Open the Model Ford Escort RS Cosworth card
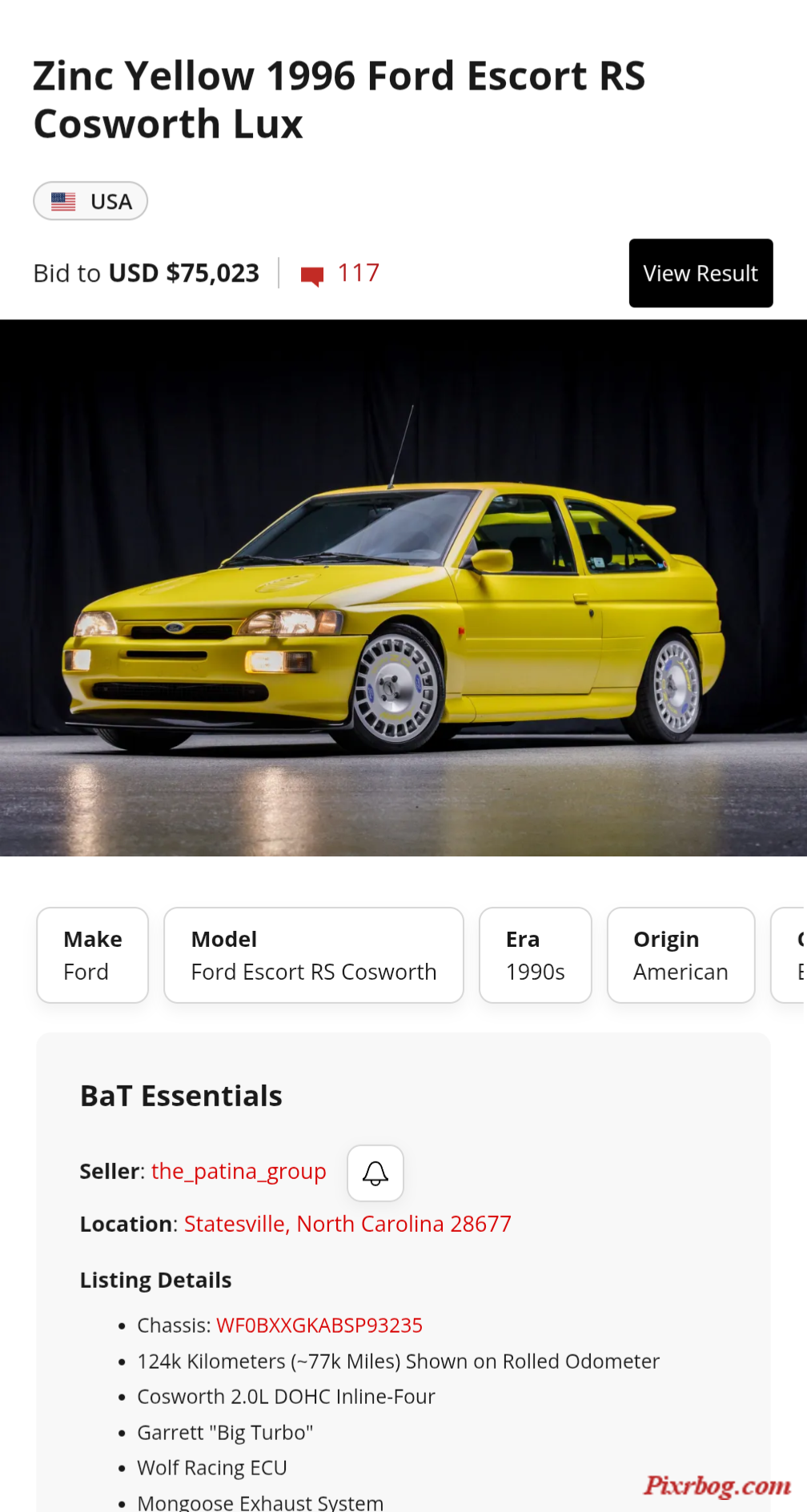The width and height of the screenshot is (807, 1512). [x=313, y=955]
